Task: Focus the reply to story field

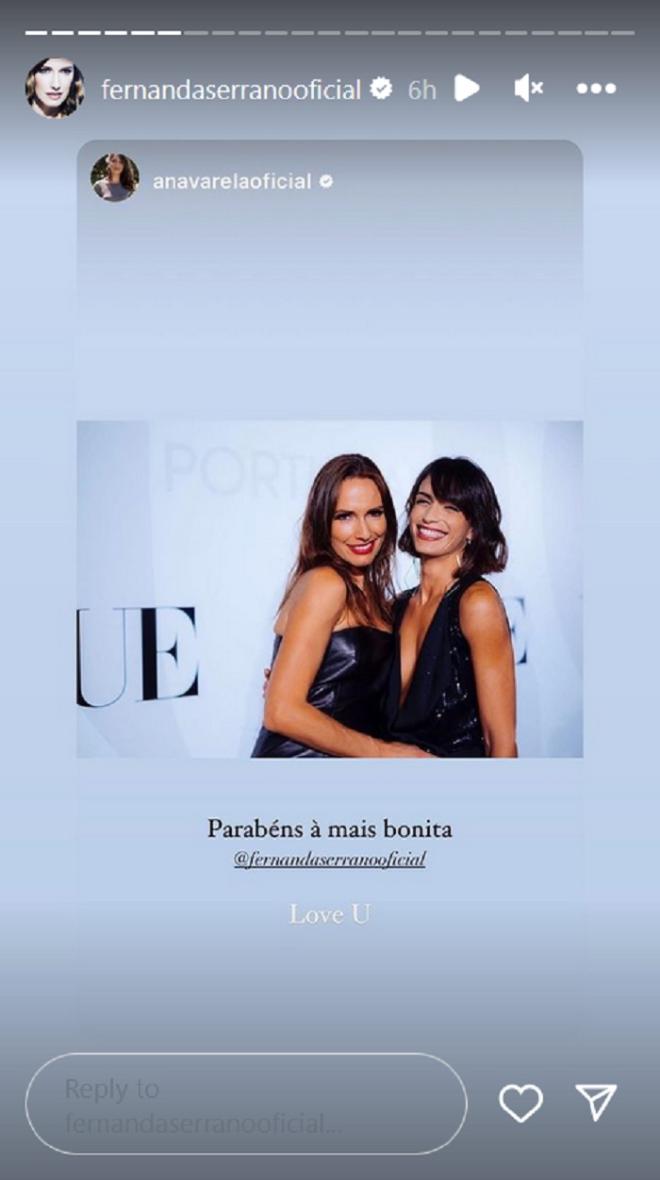Action: point(245,1105)
